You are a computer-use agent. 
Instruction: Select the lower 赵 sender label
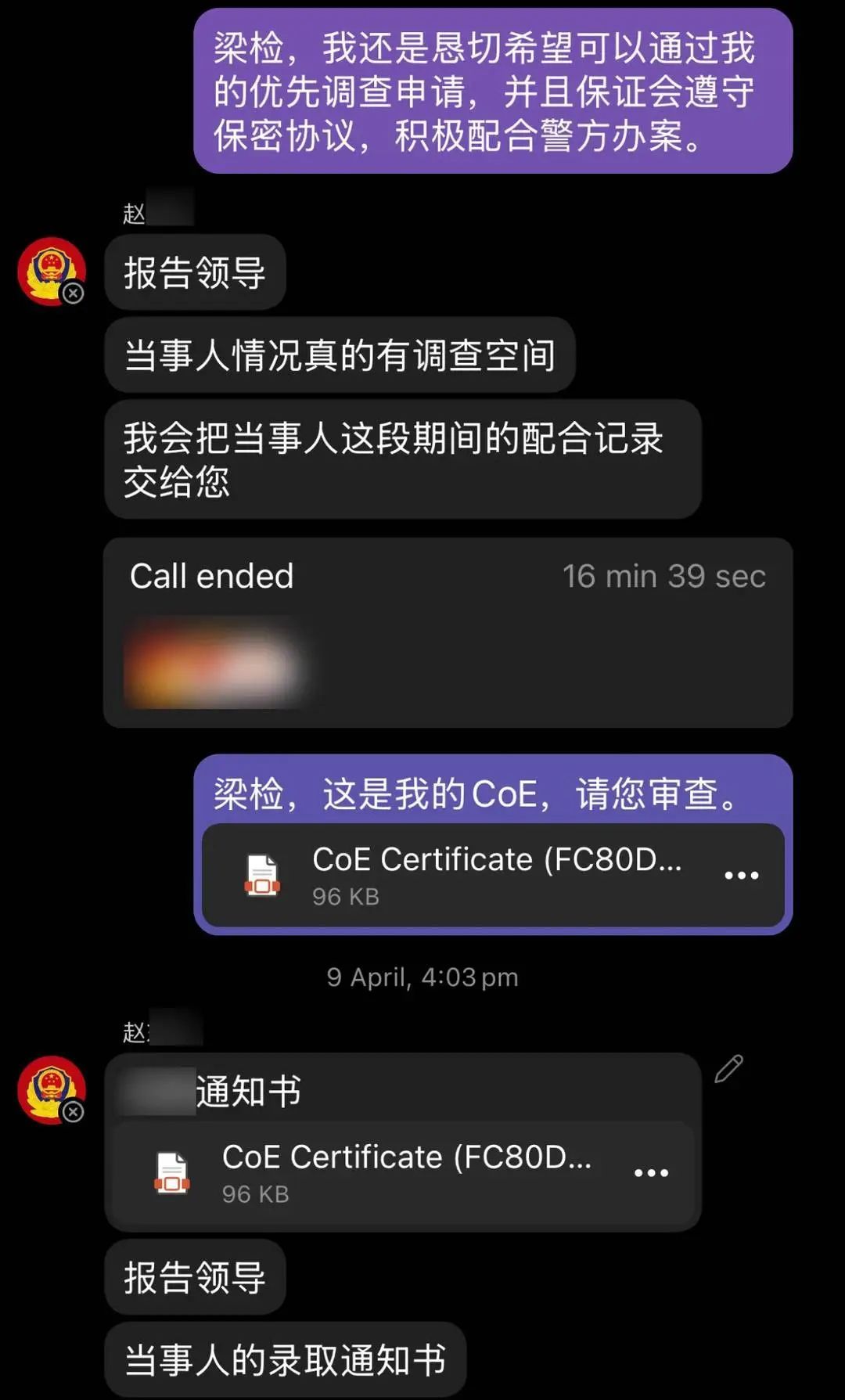pyautogui.click(x=133, y=1031)
